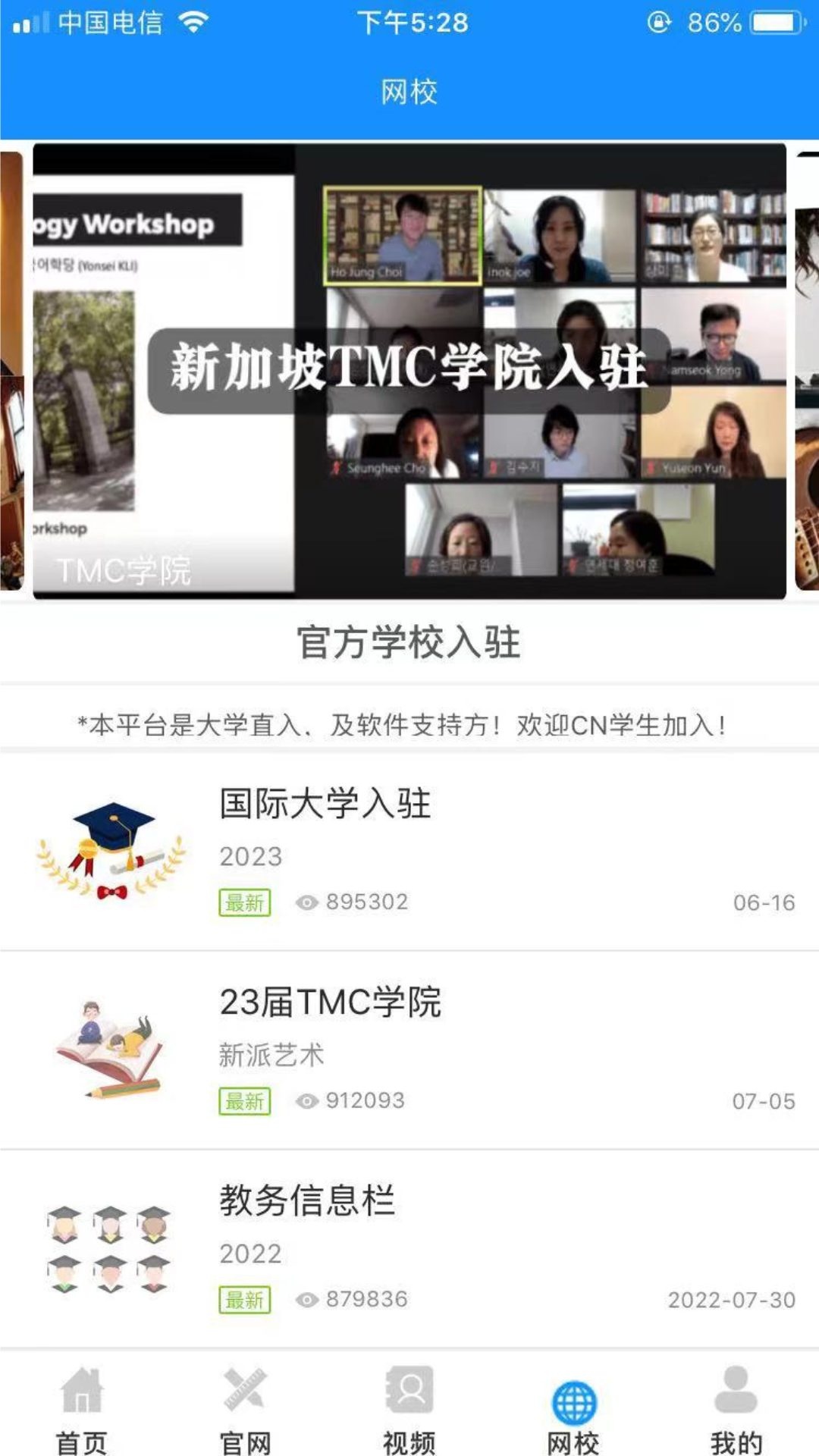Tap the Wi-Fi indicator in the status bar
Screen dimensions: 819x1456
(x=194, y=23)
